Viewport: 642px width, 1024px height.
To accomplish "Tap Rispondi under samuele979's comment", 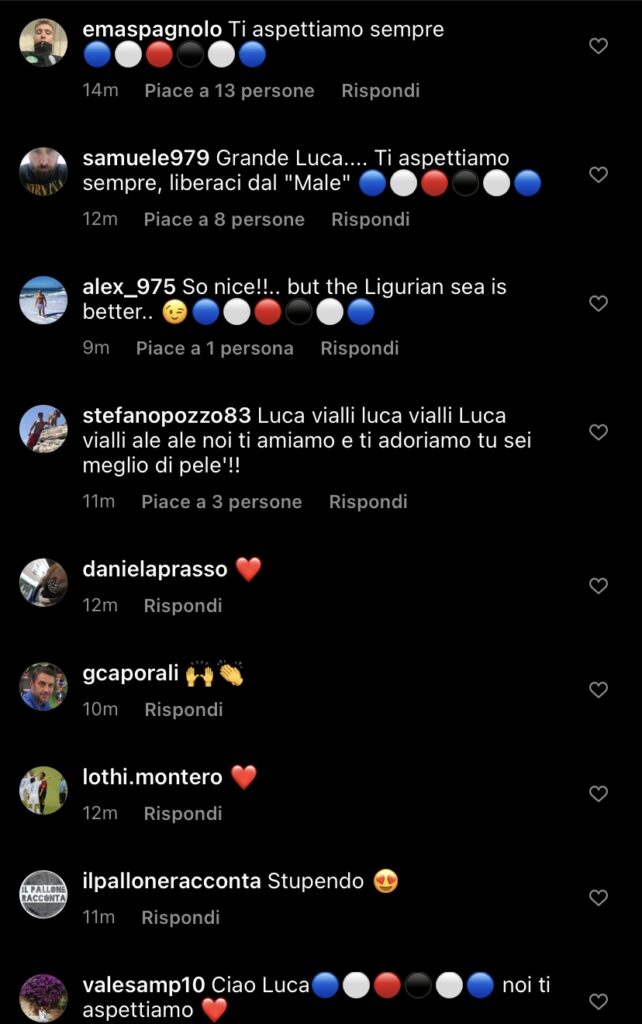I will click(370, 219).
